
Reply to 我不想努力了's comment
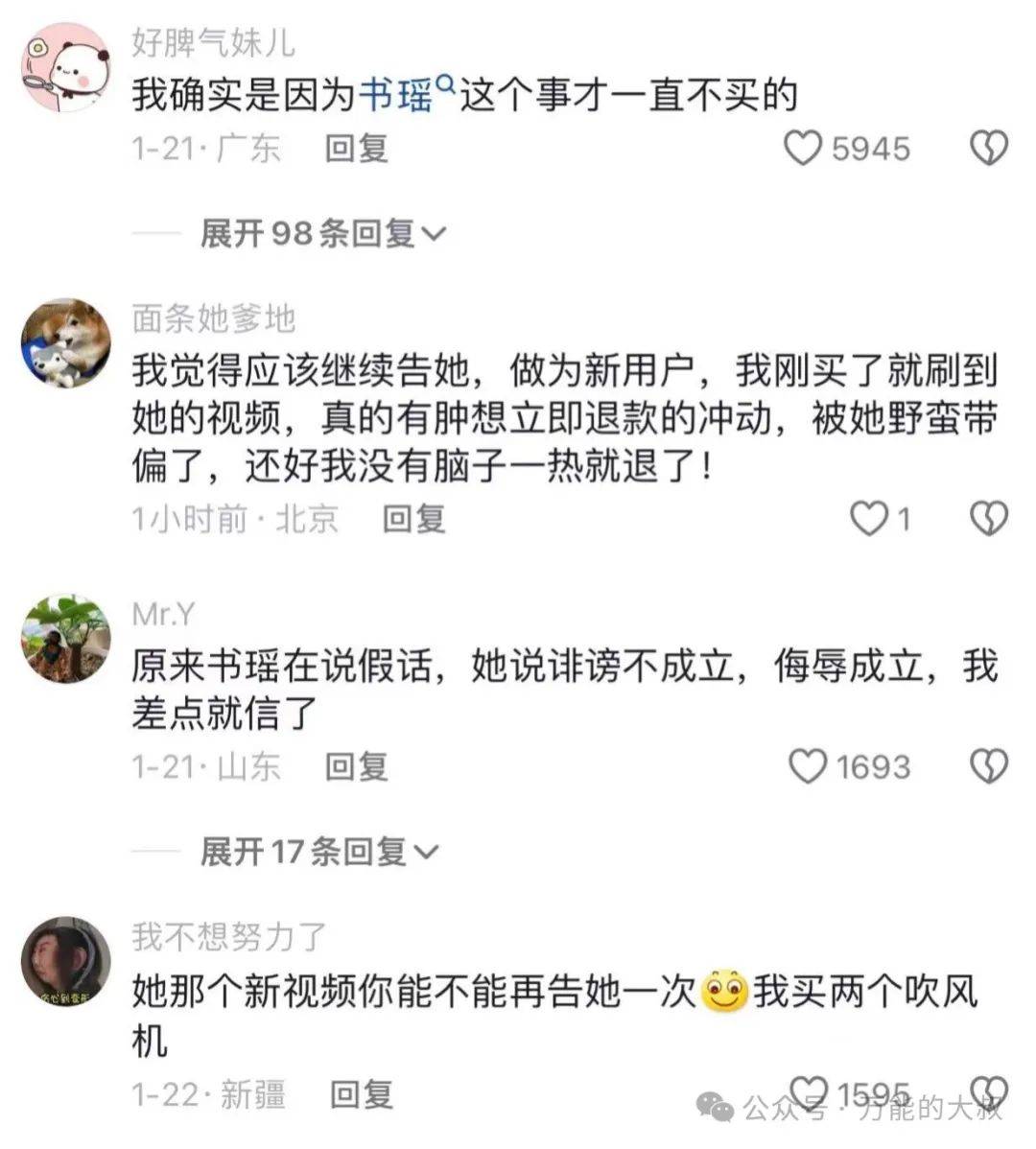click(362, 1094)
